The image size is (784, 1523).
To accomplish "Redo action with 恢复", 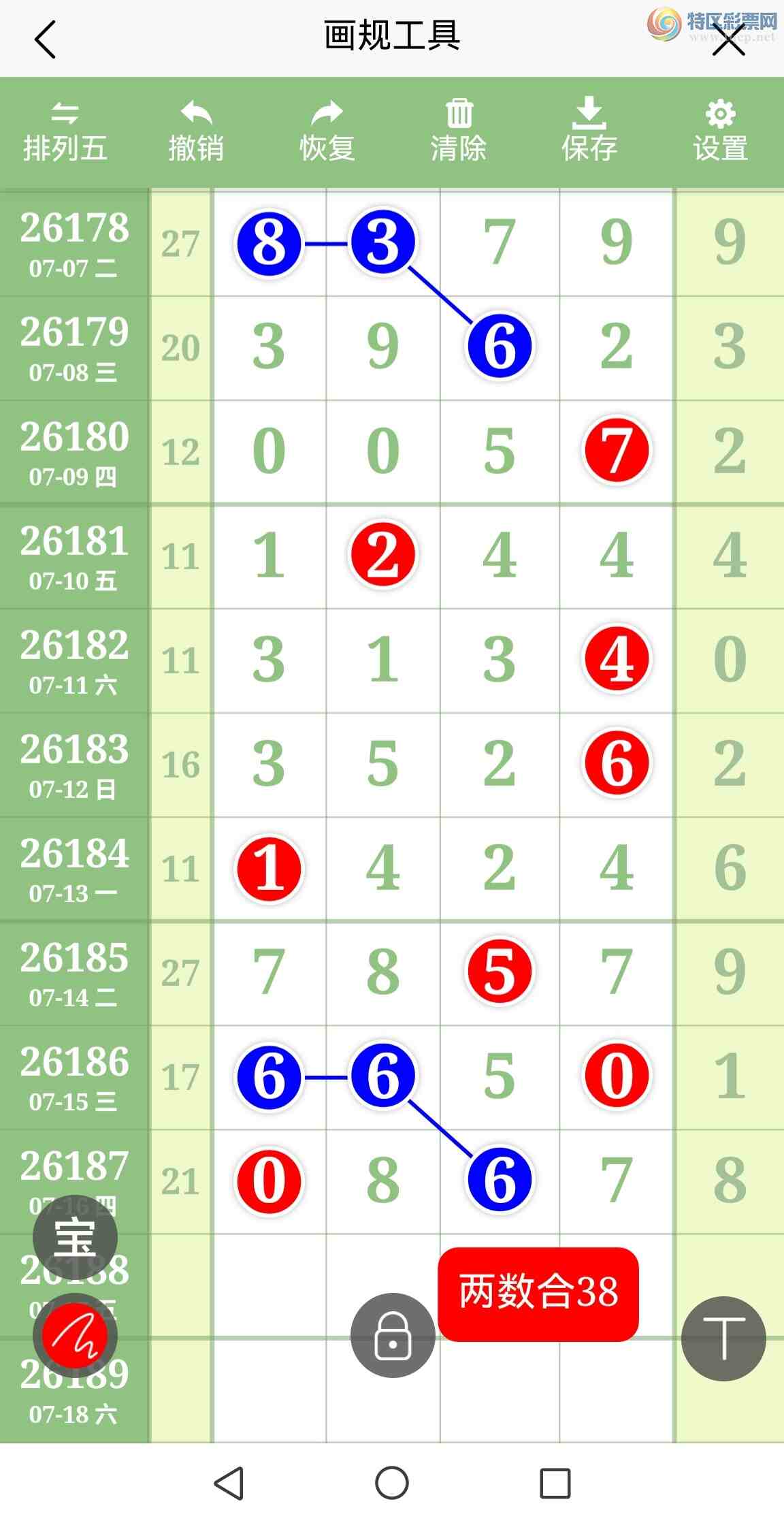I will click(327, 132).
